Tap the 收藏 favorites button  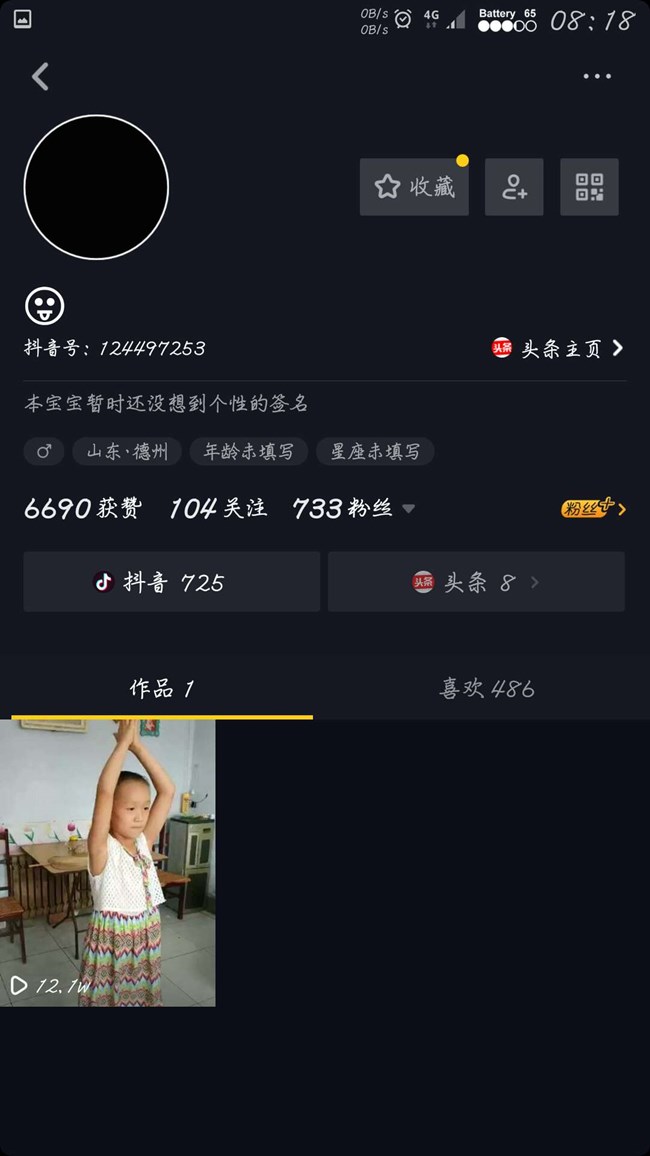coord(414,187)
